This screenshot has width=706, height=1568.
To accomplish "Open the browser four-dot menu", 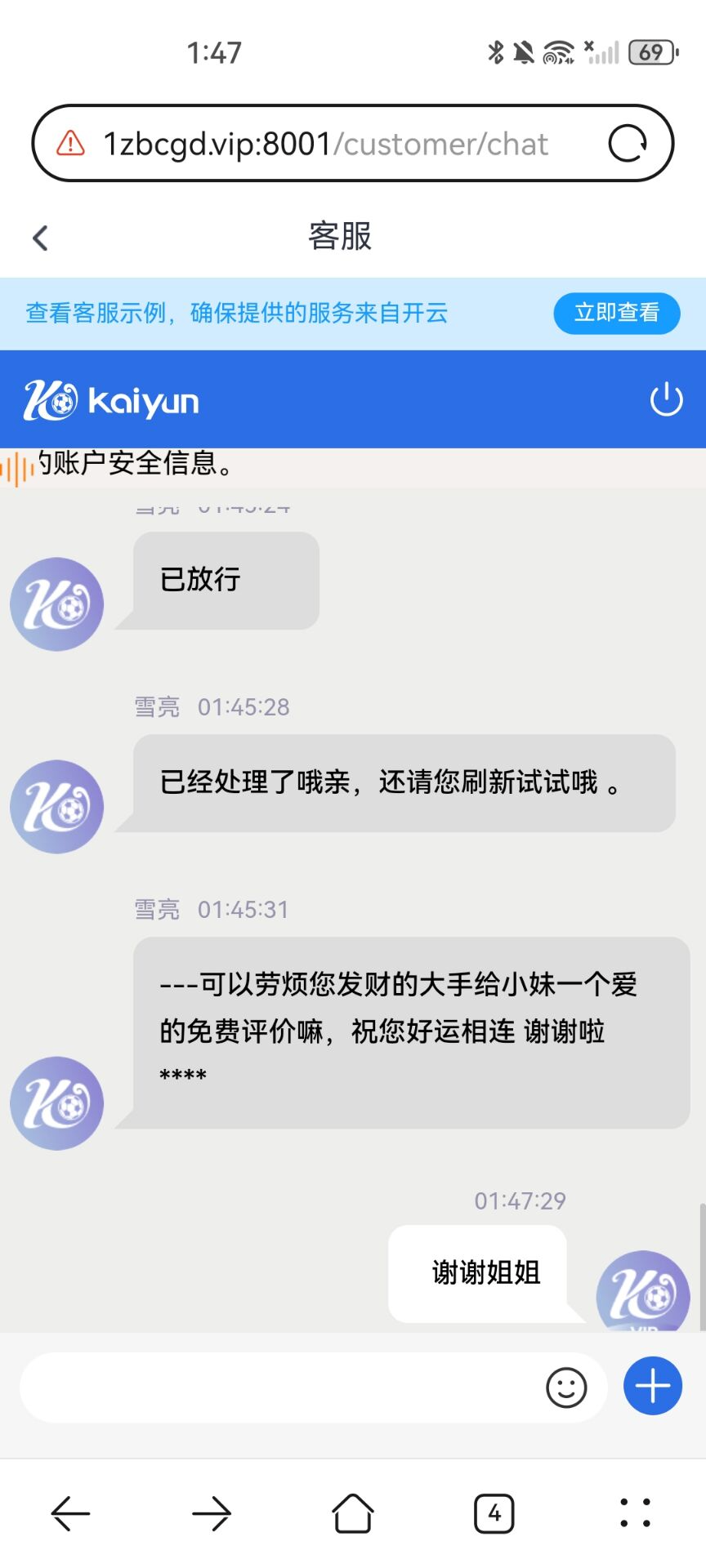I will (x=635, y=1512).
